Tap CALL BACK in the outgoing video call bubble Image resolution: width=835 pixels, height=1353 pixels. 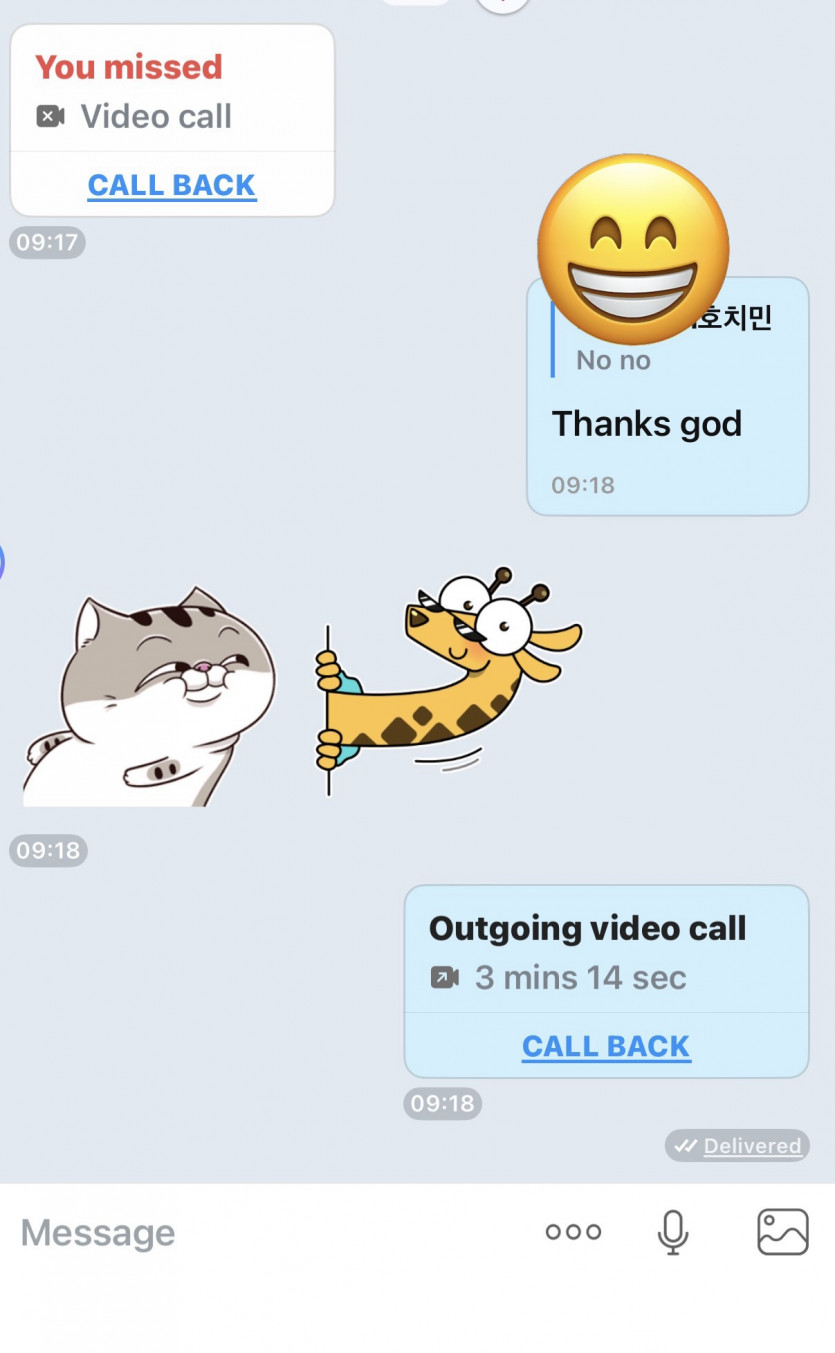pos(605,1045)
